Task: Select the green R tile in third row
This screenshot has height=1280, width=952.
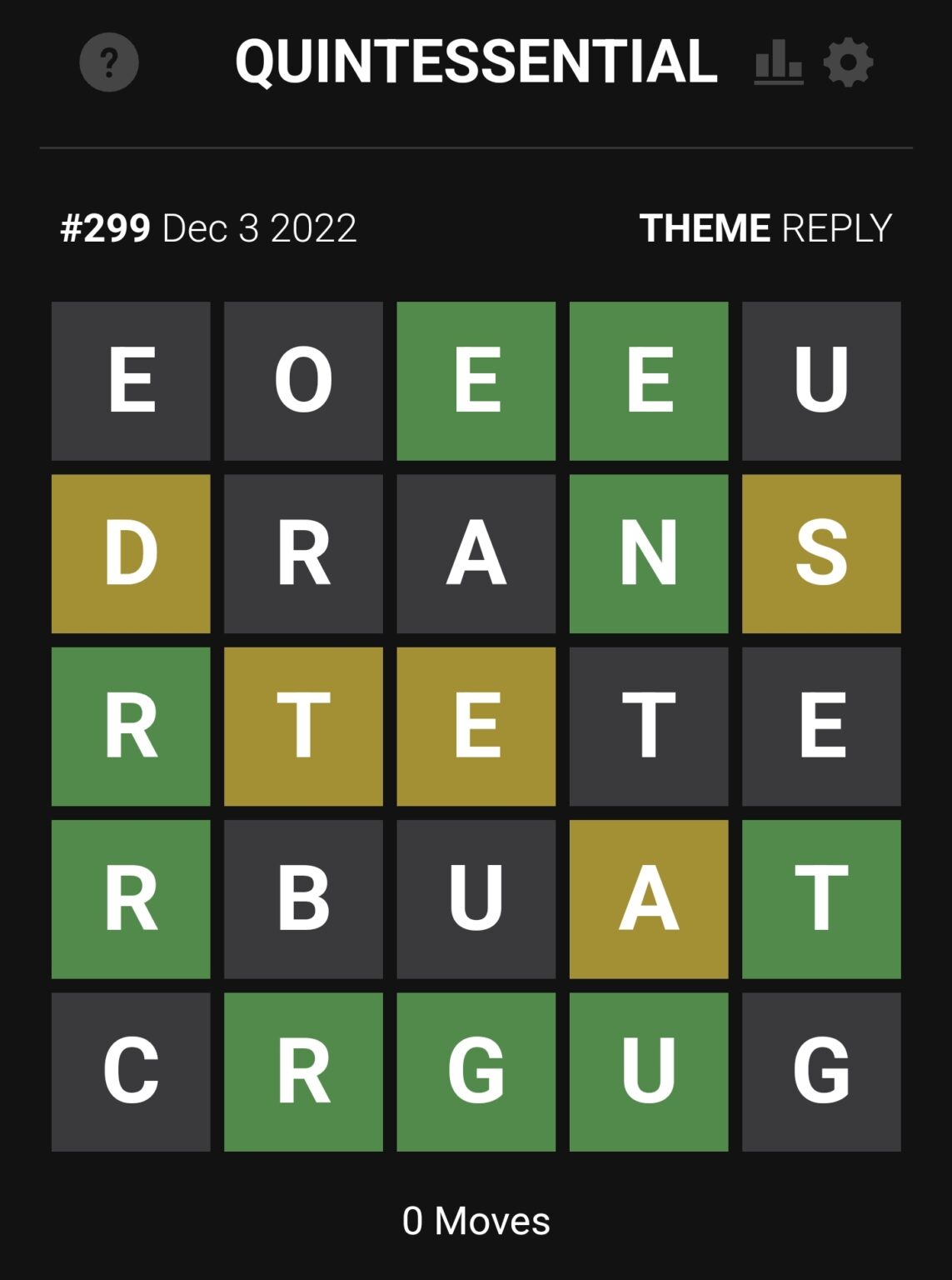Action: tap(131, 723)
